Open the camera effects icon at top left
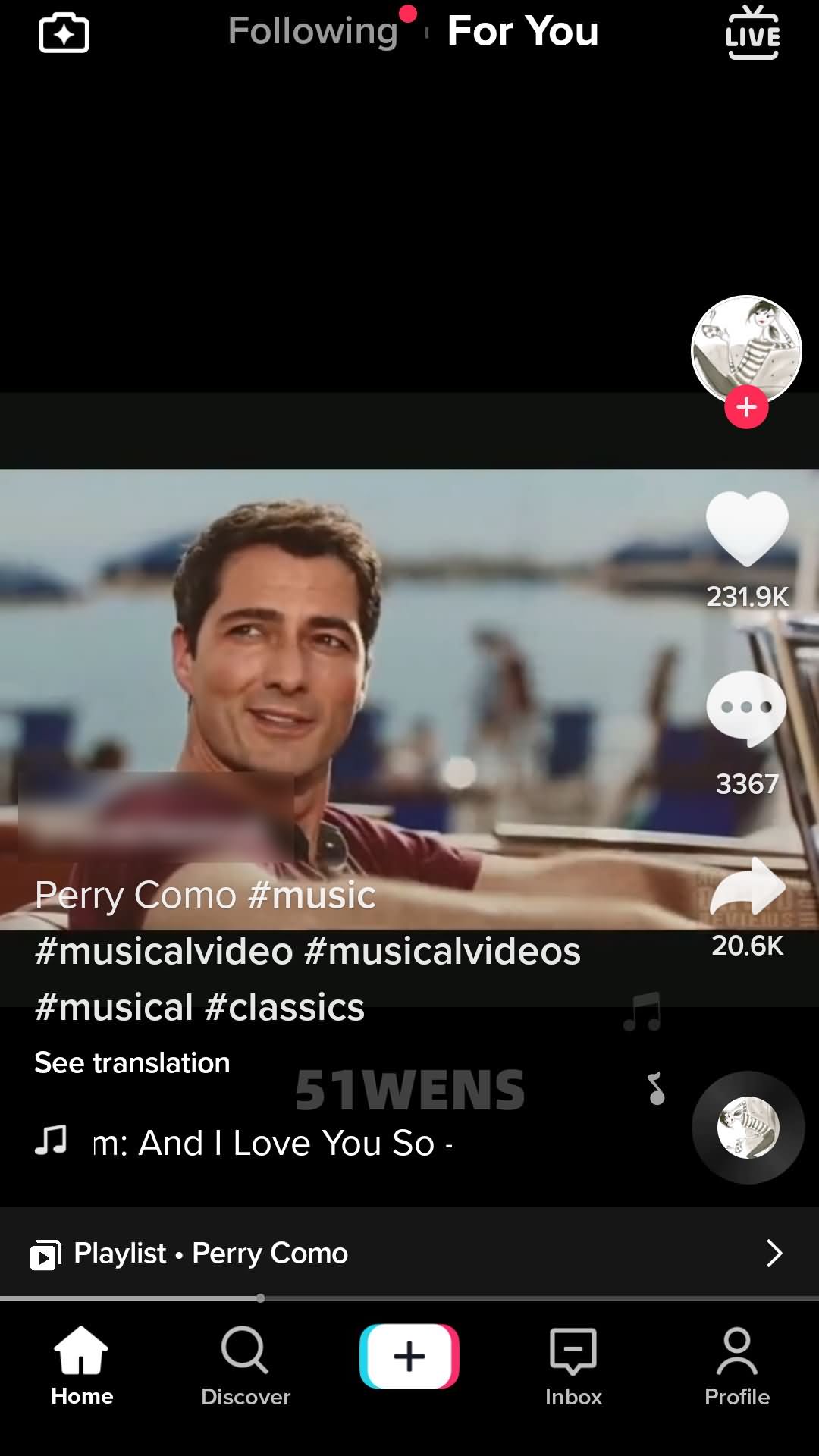The width and height of the screenshot is (819, 1456). pos(64,33)
